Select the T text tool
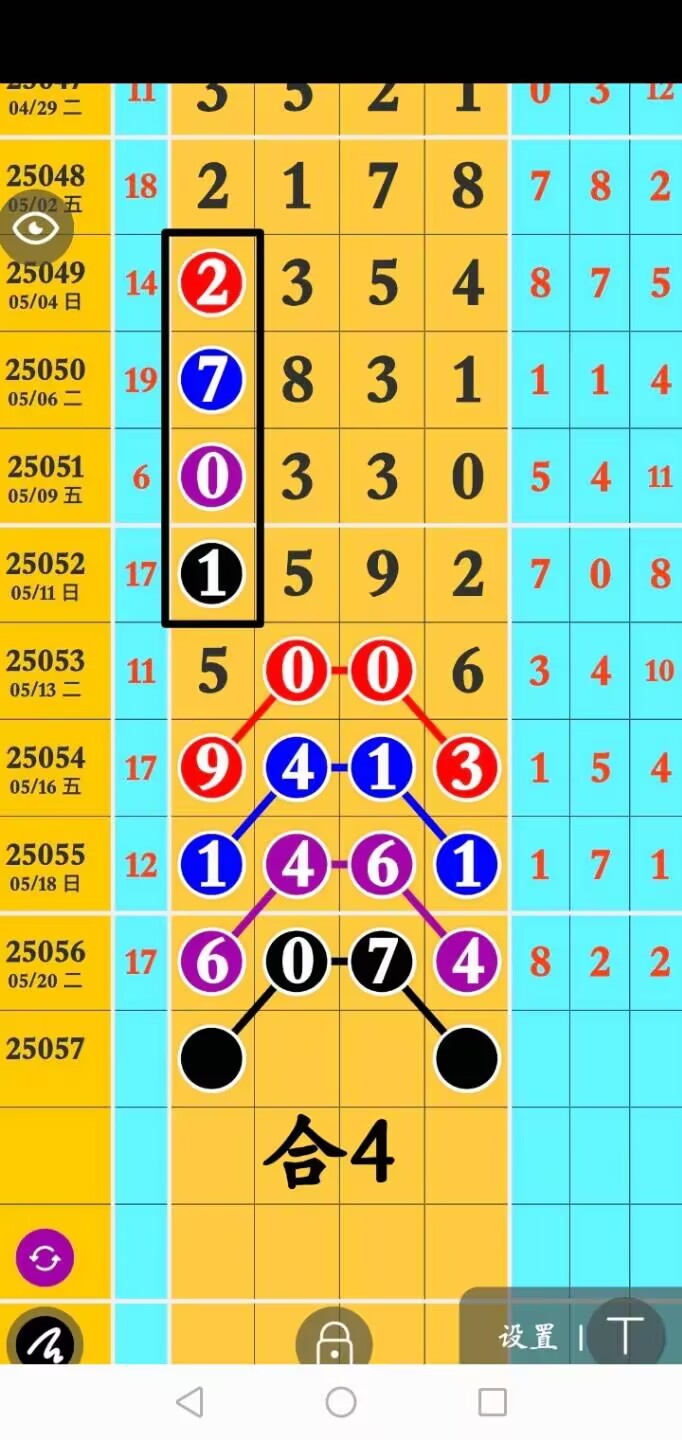 (x=625, y=1334)
